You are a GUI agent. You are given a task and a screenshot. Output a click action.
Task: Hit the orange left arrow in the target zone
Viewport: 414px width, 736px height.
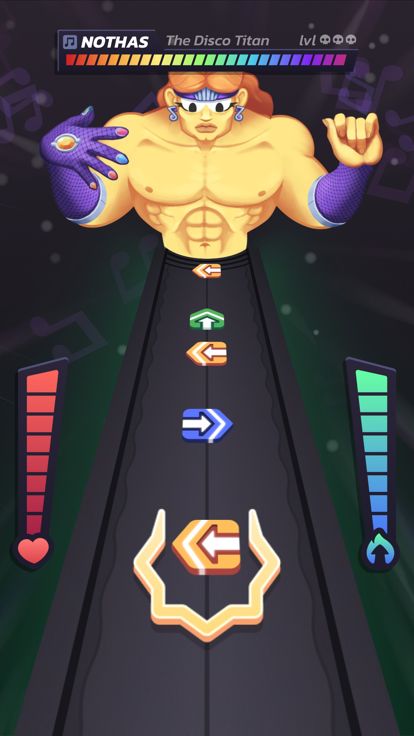[207, 546]
